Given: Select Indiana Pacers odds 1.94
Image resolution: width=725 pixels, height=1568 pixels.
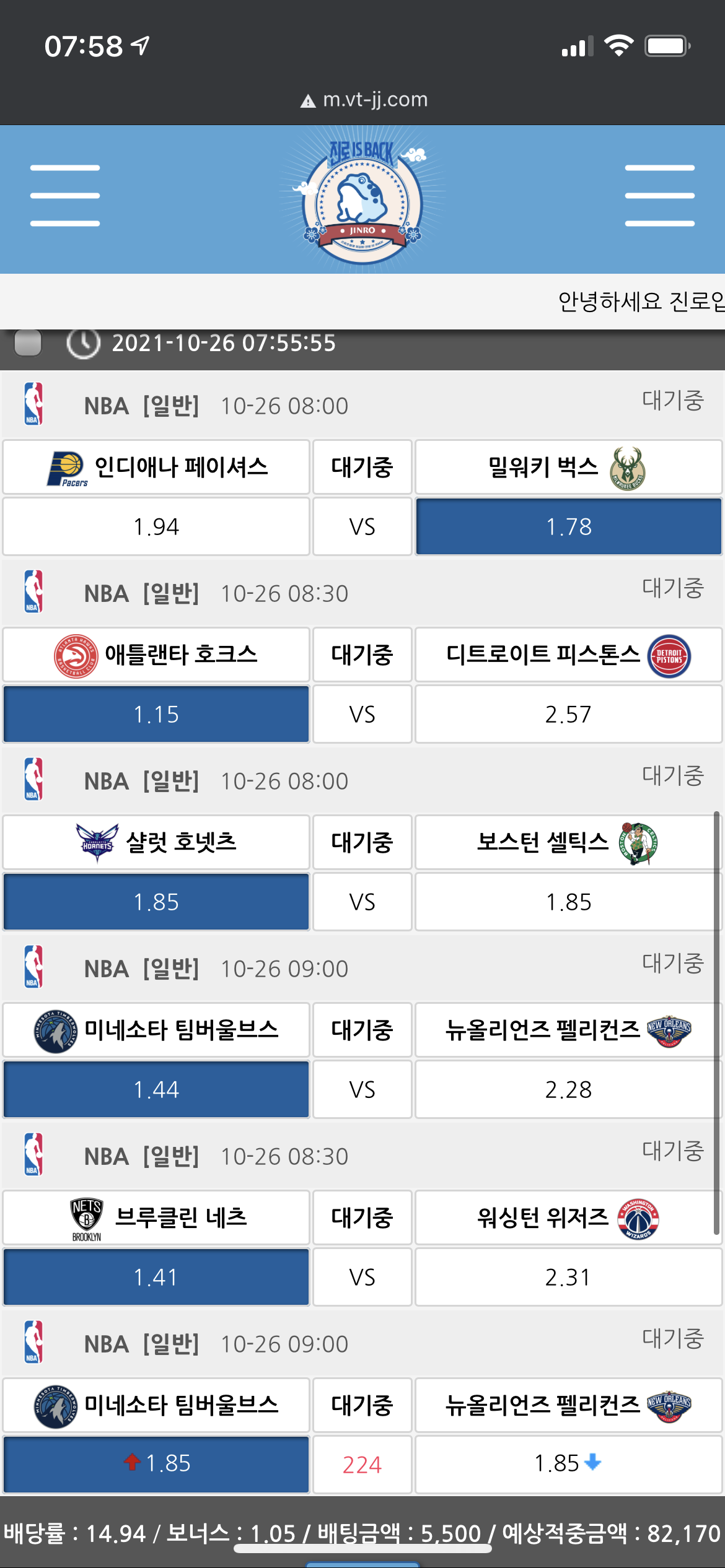Looking at the screenshot, I should [x=156, y=527].
